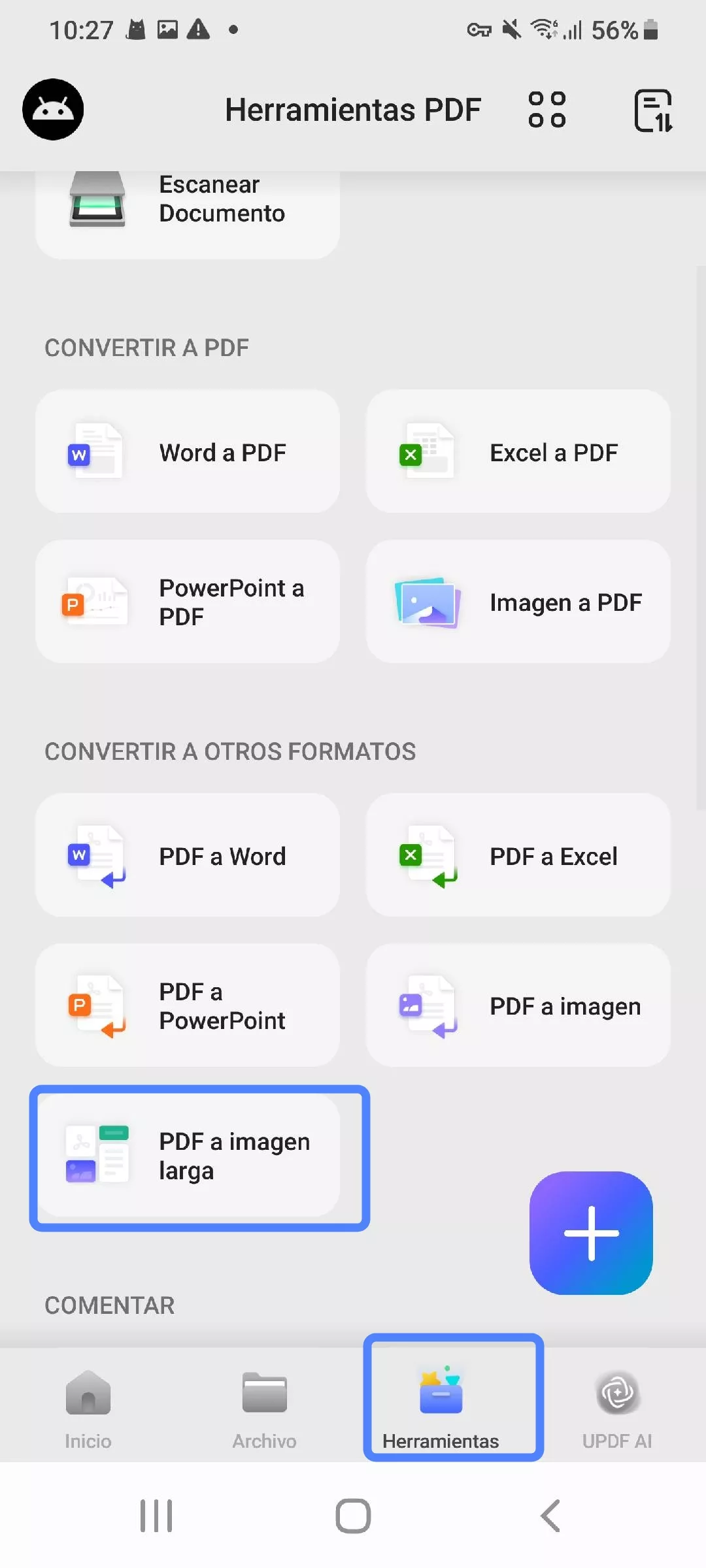Switch to the Archivo tab
Screen dimensions: 706x1568
(x=264, y=1398)
